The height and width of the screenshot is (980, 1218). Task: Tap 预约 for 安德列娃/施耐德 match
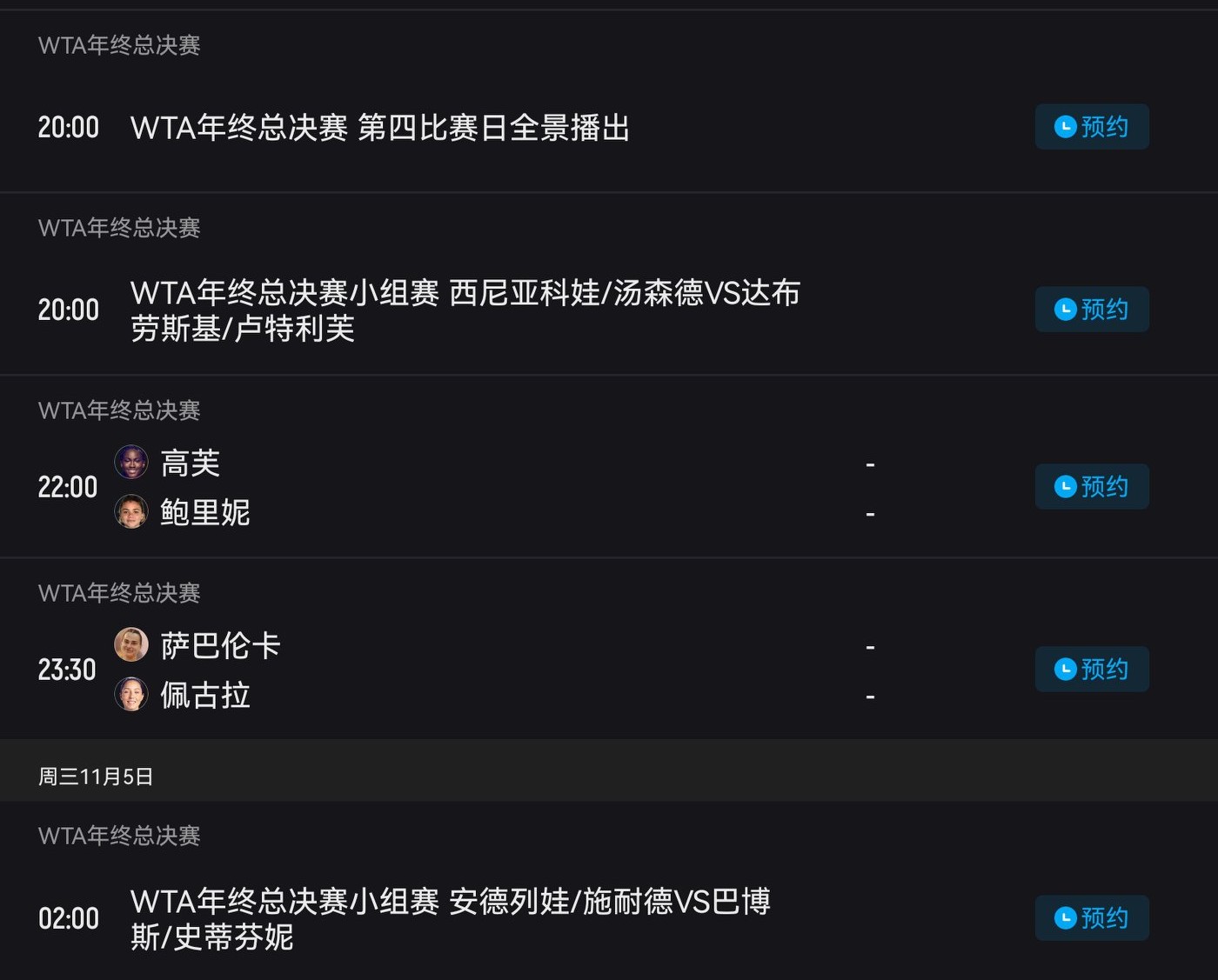tap(1091, 918)
